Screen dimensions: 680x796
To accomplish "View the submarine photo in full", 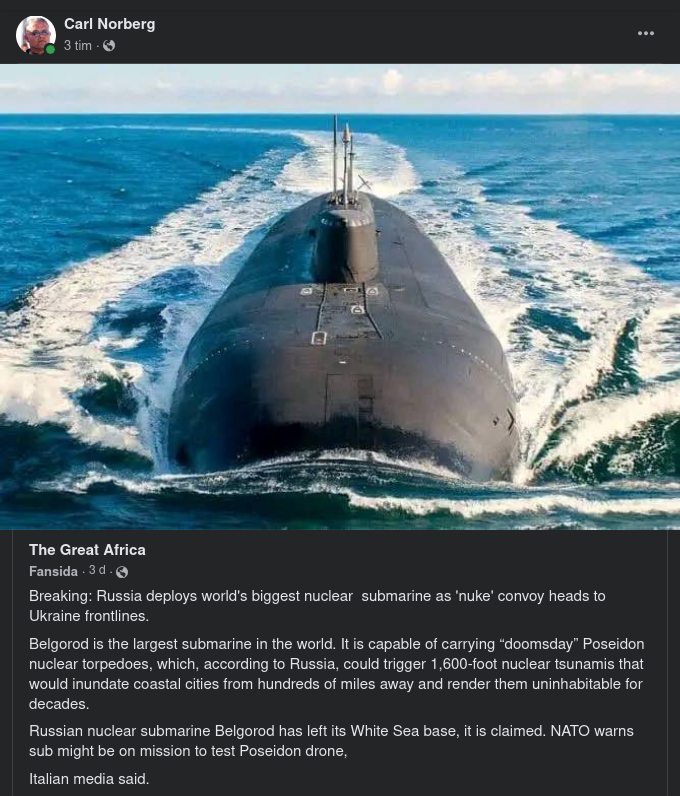I will 340,296.
